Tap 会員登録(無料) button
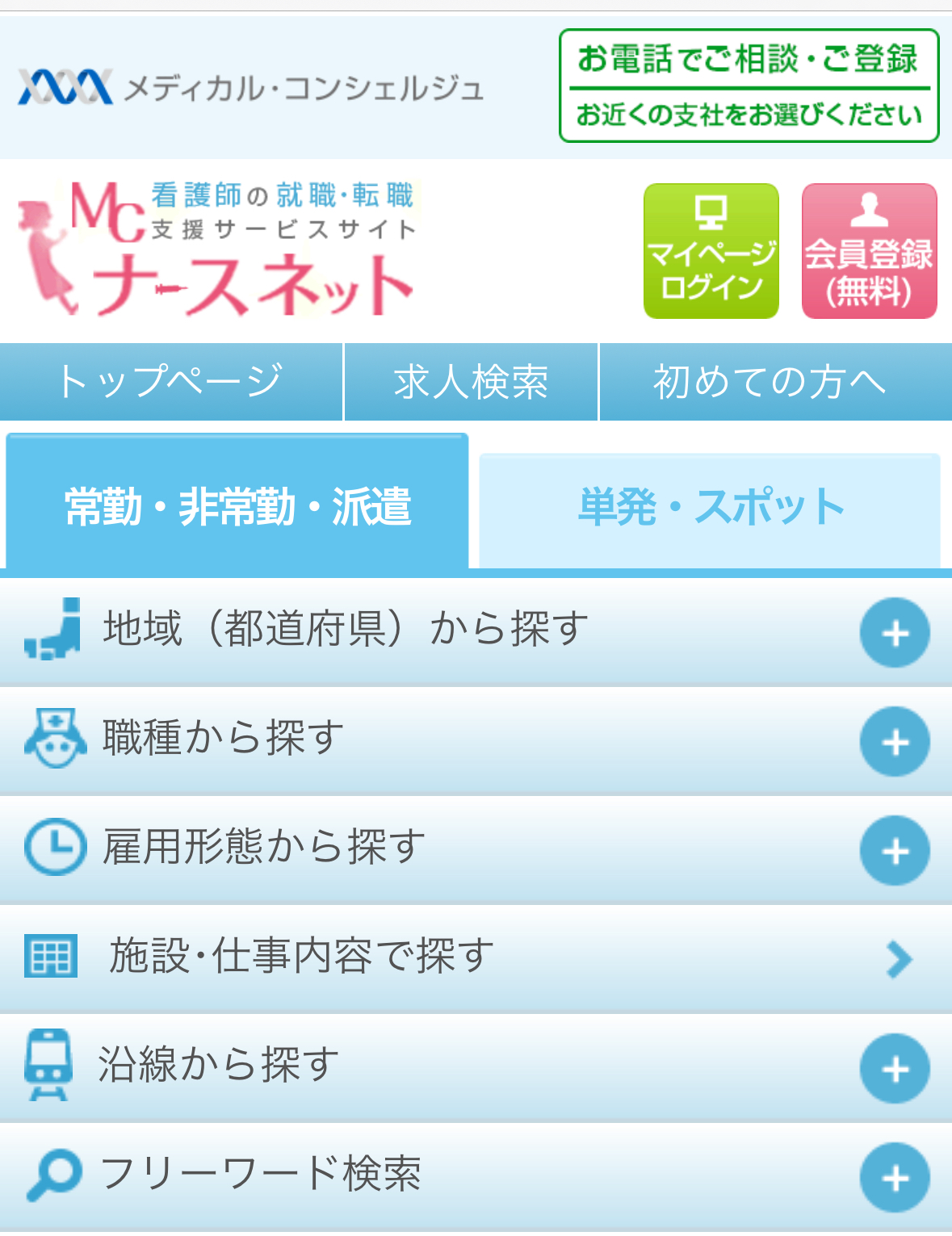 [869, 251]
